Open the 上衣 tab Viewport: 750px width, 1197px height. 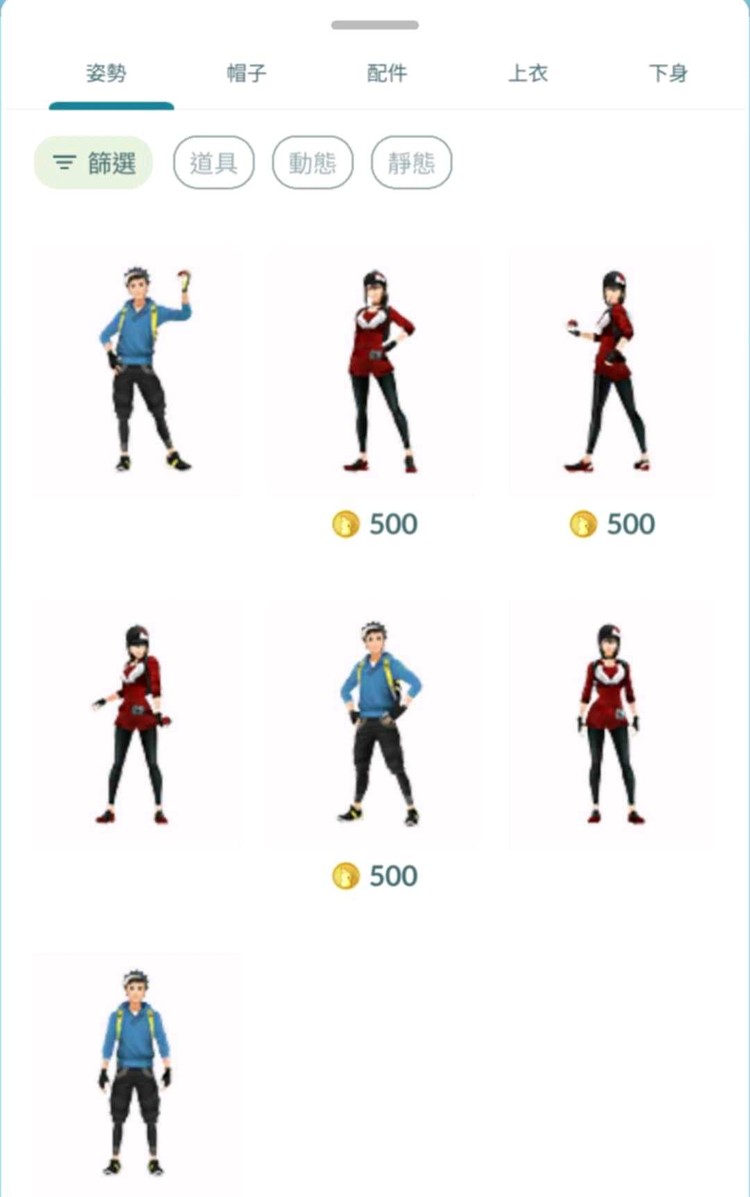coord(528,73)
